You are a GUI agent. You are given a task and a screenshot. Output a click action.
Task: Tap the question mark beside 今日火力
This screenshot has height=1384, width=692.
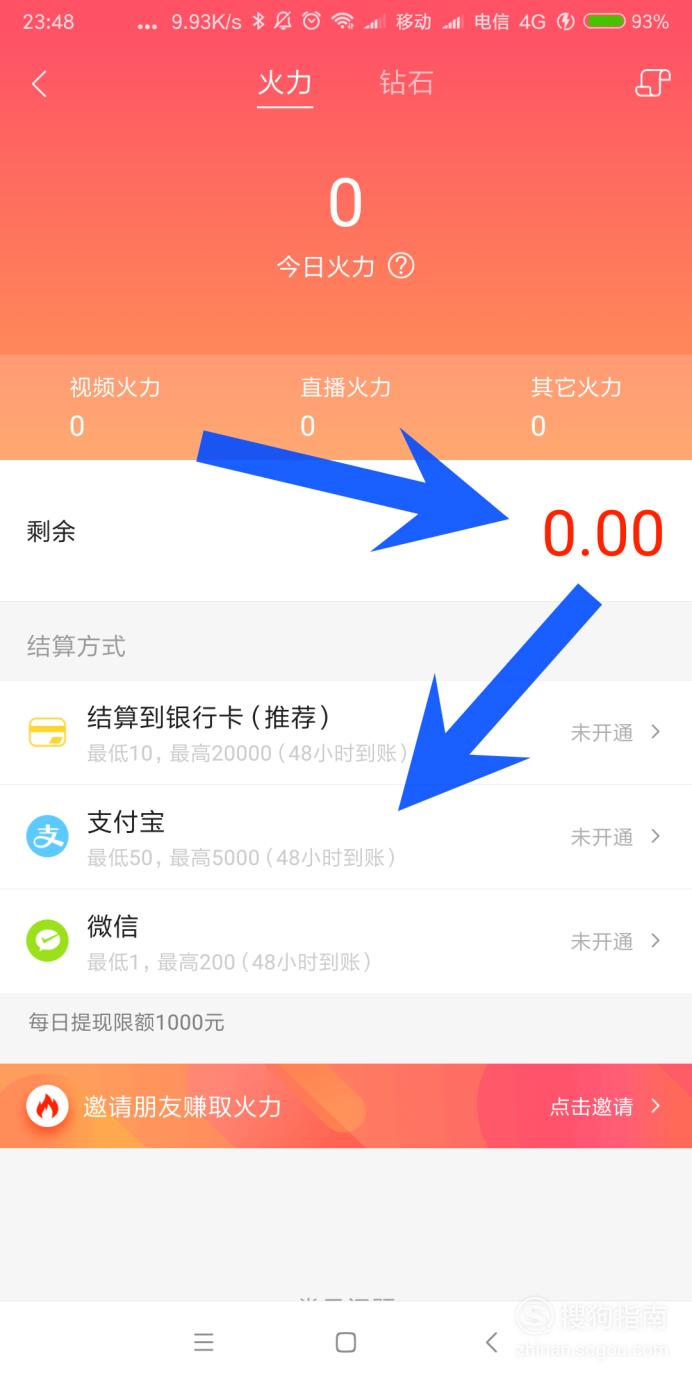tap(401, 266)
